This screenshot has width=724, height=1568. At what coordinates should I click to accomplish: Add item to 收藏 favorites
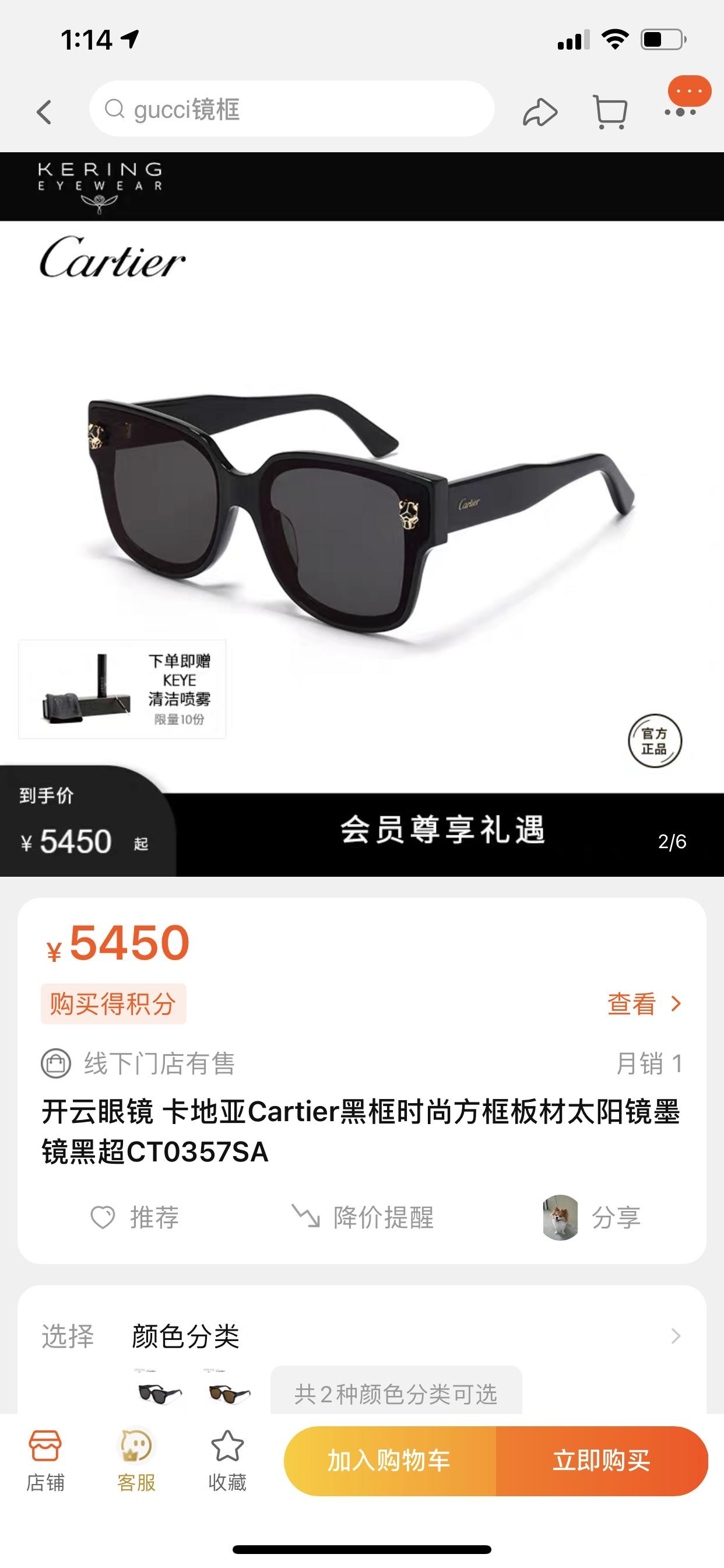tap(227, 1459)
